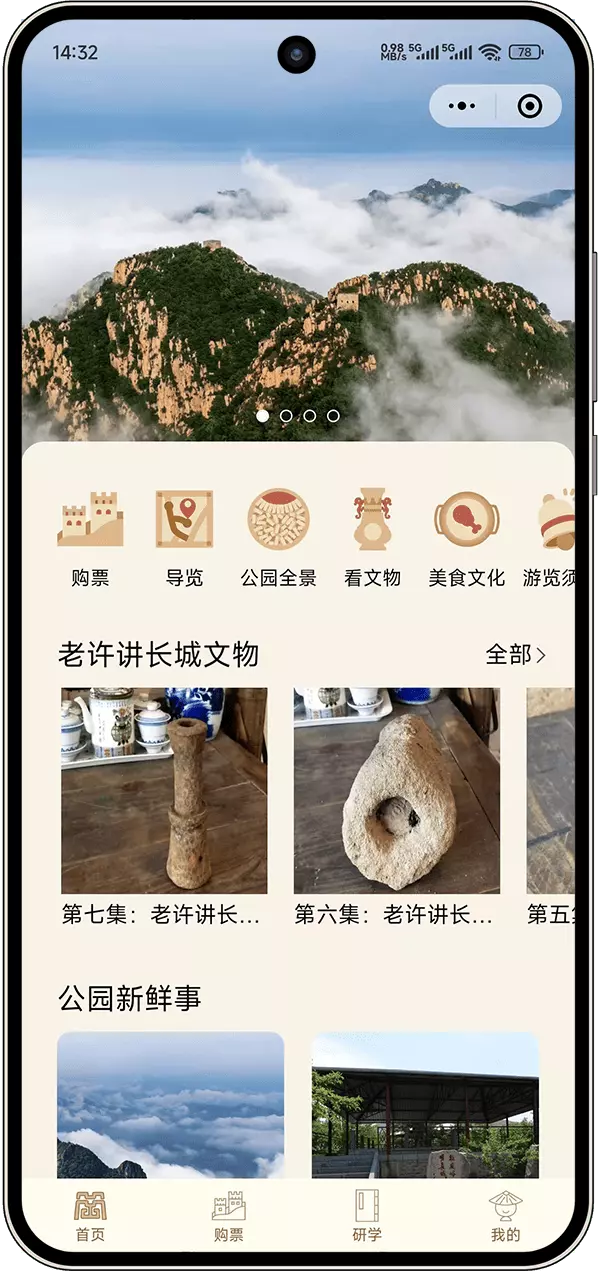View 公园全景 panorama
600x1271 pixels.
[278, 537]
